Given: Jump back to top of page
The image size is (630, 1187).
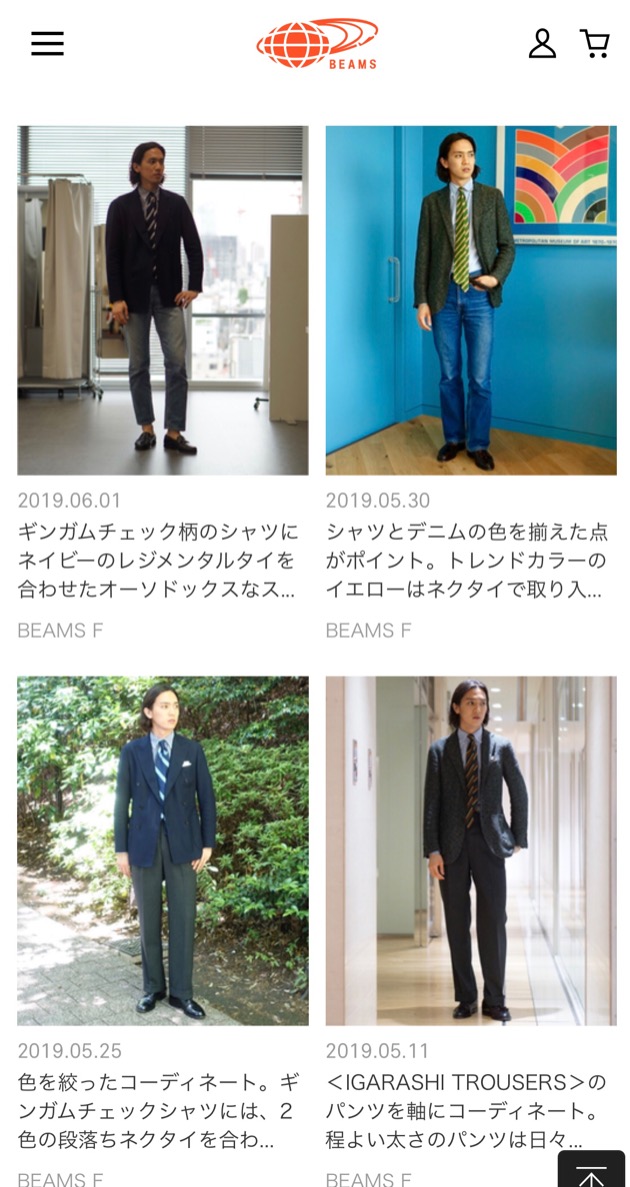Looking at the screenshot, I should 591,1170.
